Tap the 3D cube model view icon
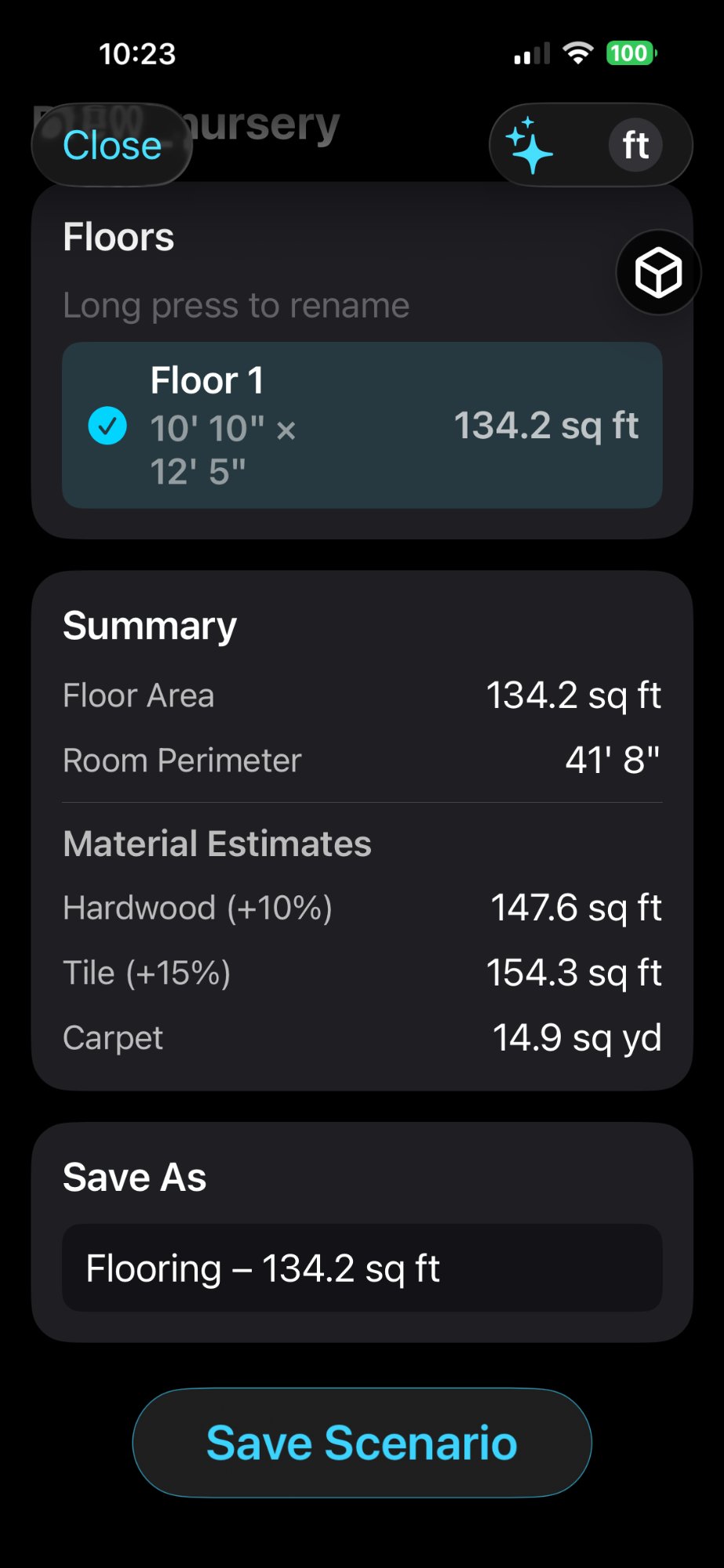 click(x=658, y=272)
